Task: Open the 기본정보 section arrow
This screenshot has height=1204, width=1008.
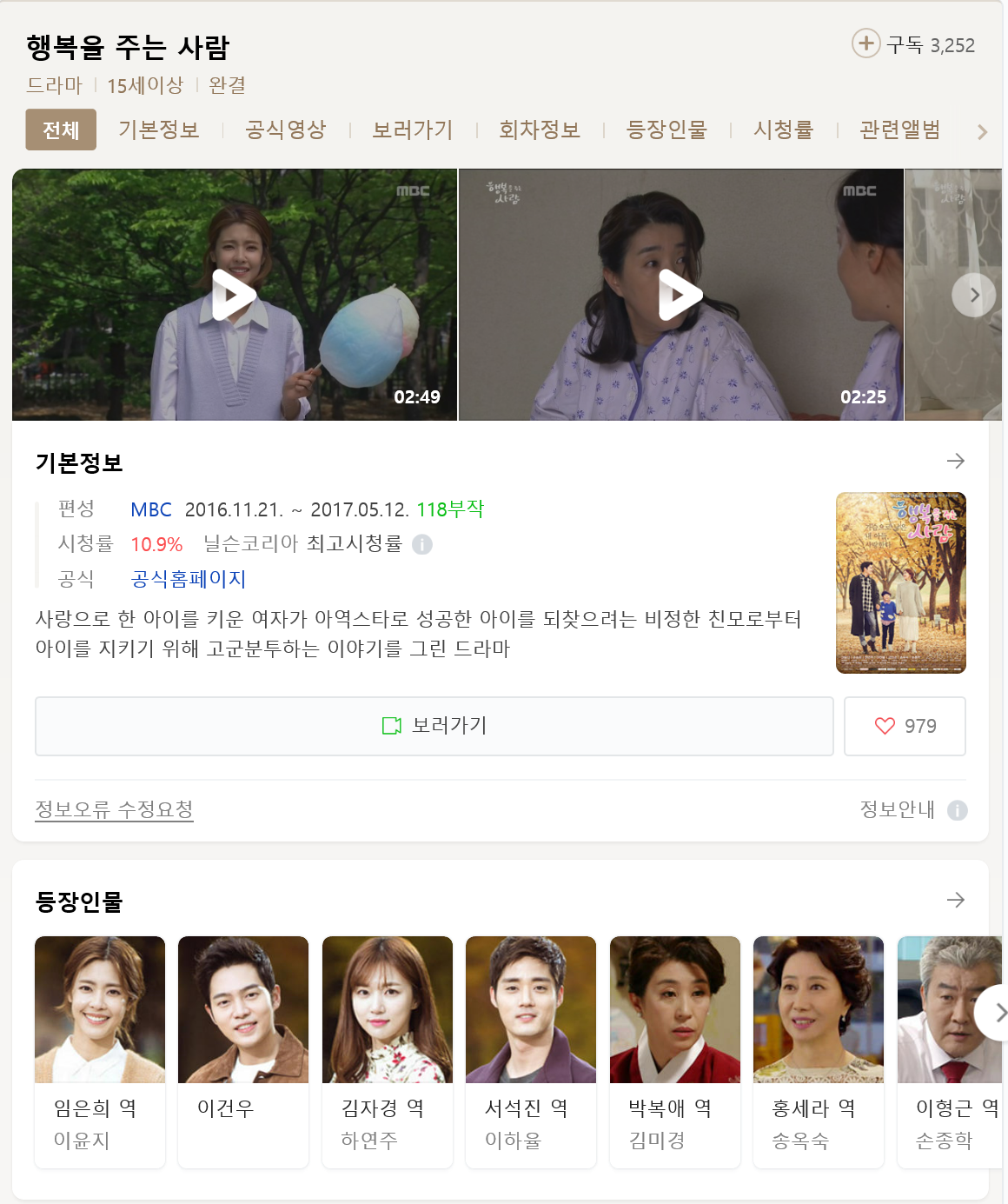Action: [955, 461]
